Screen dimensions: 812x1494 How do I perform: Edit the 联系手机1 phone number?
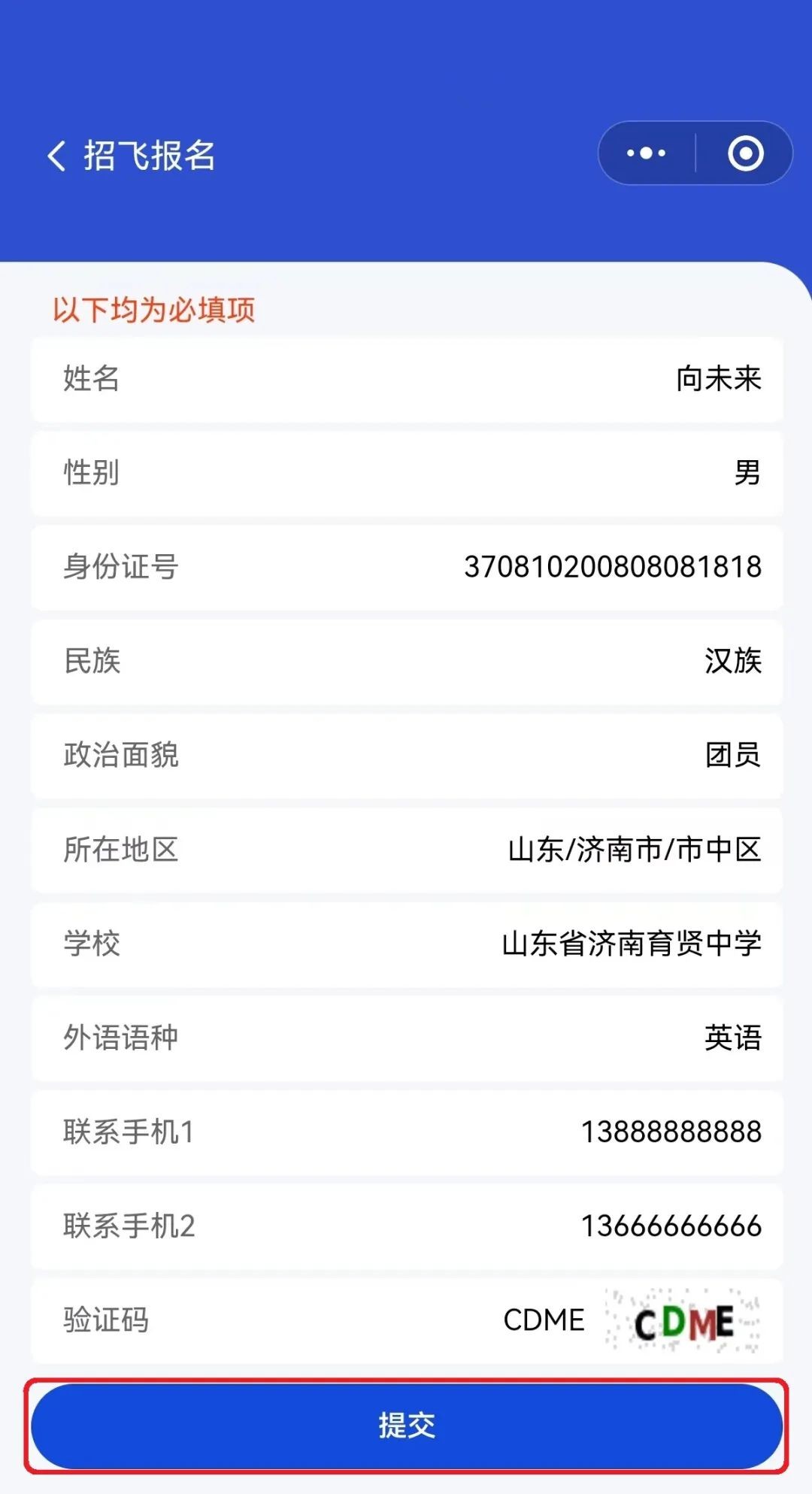[x=671, y=1132]
